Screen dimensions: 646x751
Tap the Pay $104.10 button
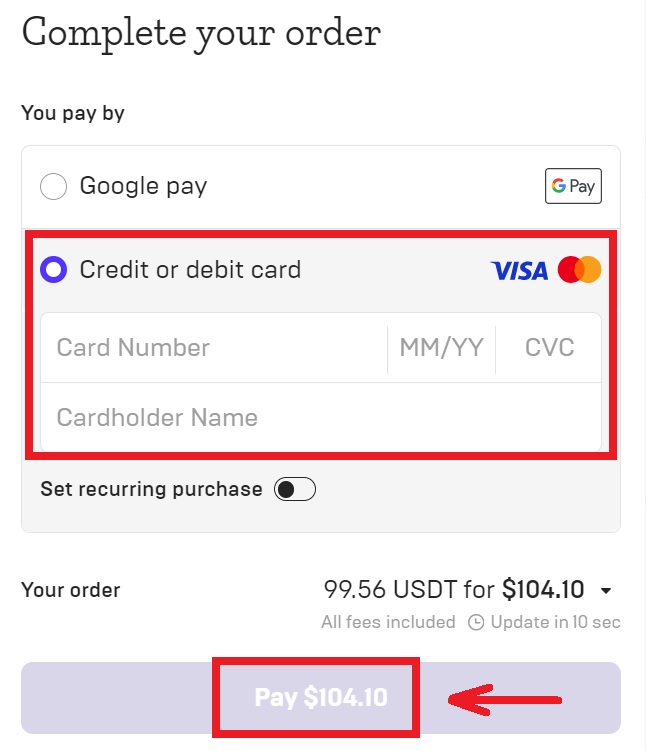coord(320,697)
